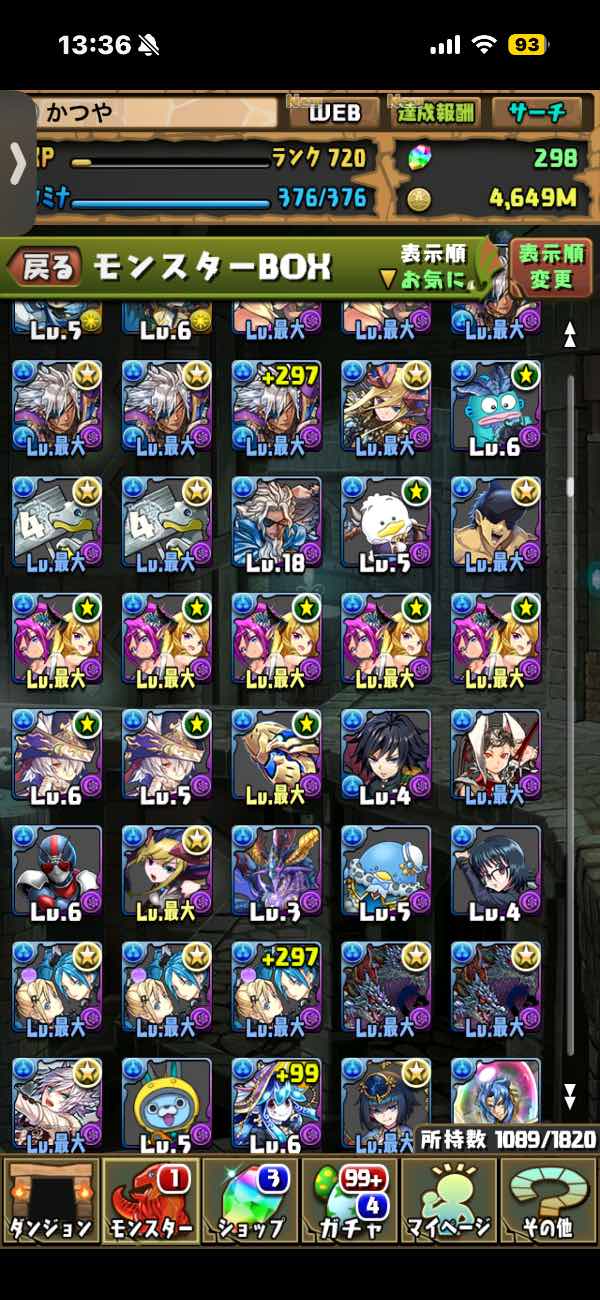Tap the 戻る back button
This screenshot has height=1300, width=600.
coord(45,267)
